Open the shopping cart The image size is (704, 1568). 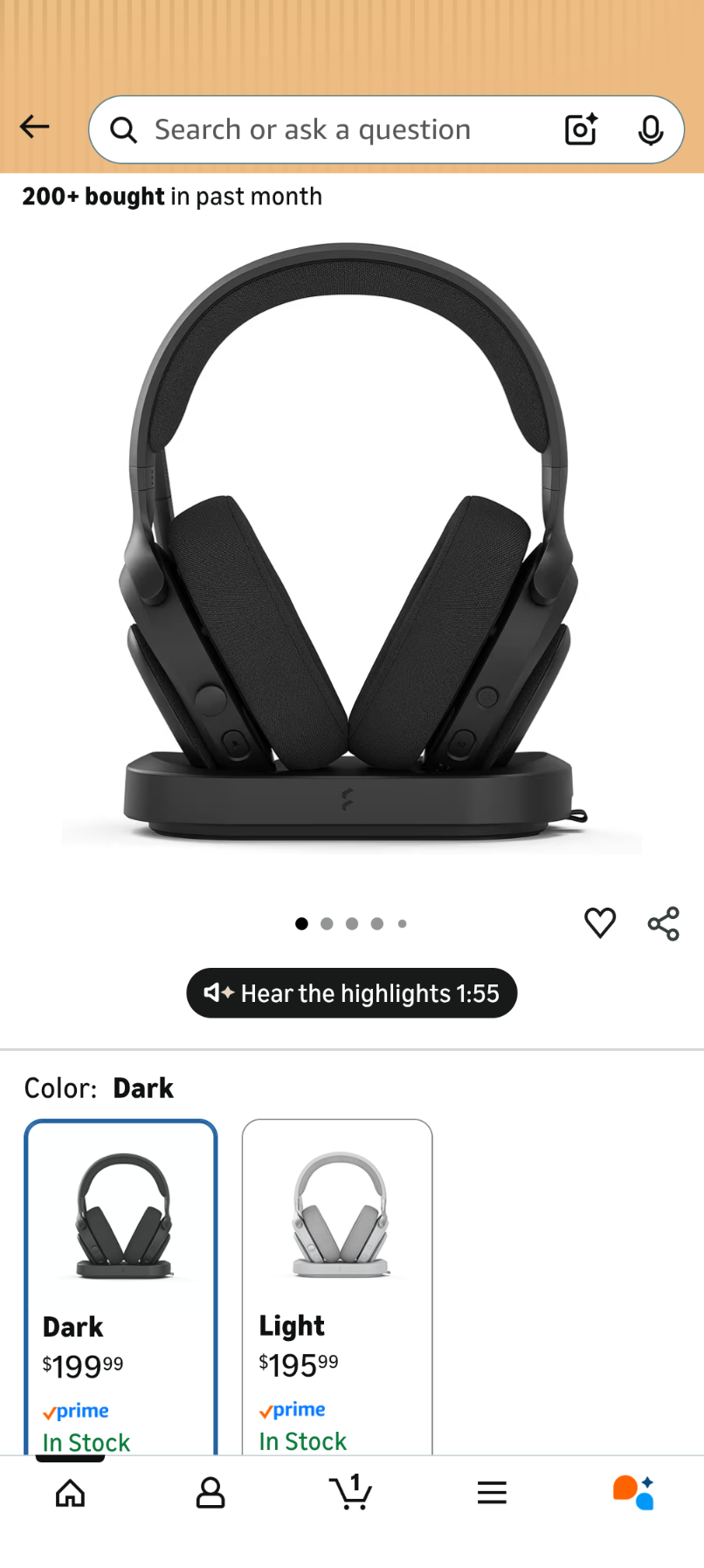click(351, 1491)
